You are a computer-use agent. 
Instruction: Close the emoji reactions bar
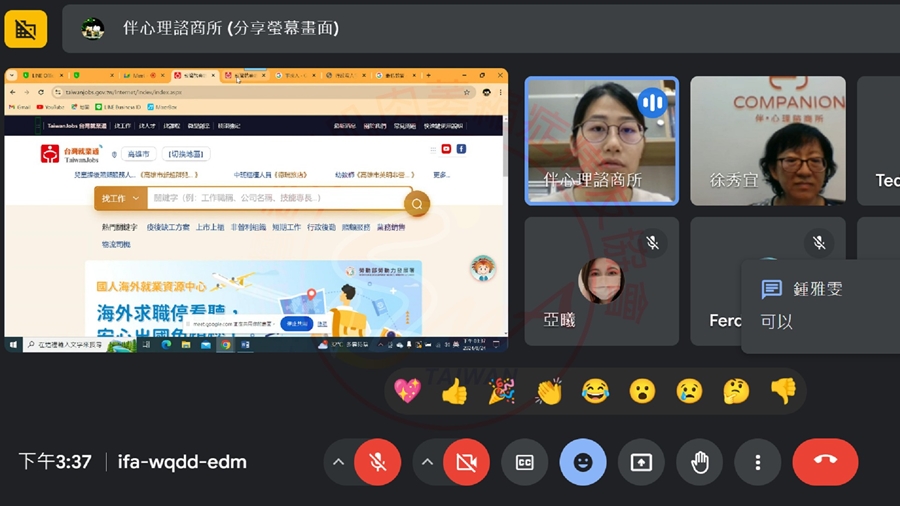coord(582,462)
